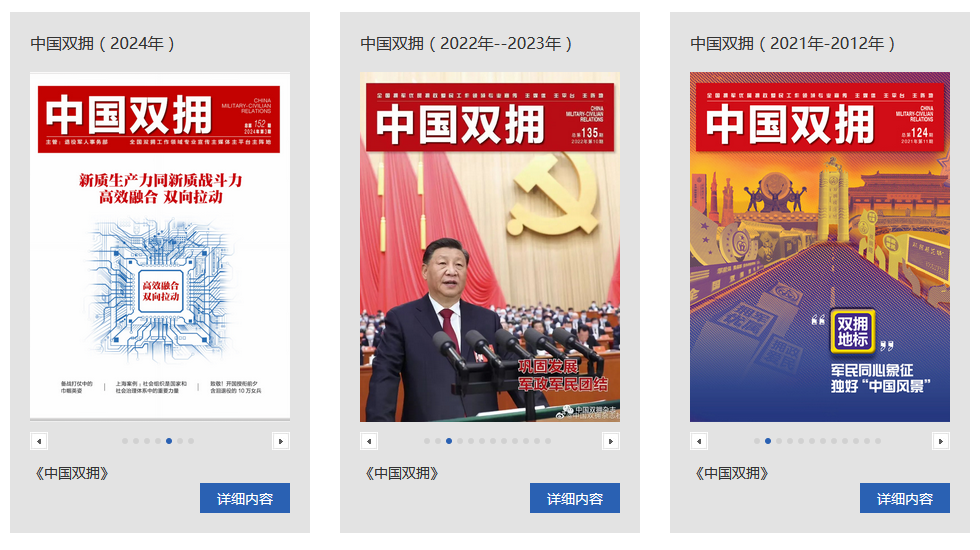Show previous cover in 2021年-2012年 carousel
This screenshot has height=550, width=980.
pyautogui.click(x=699, y=441)
